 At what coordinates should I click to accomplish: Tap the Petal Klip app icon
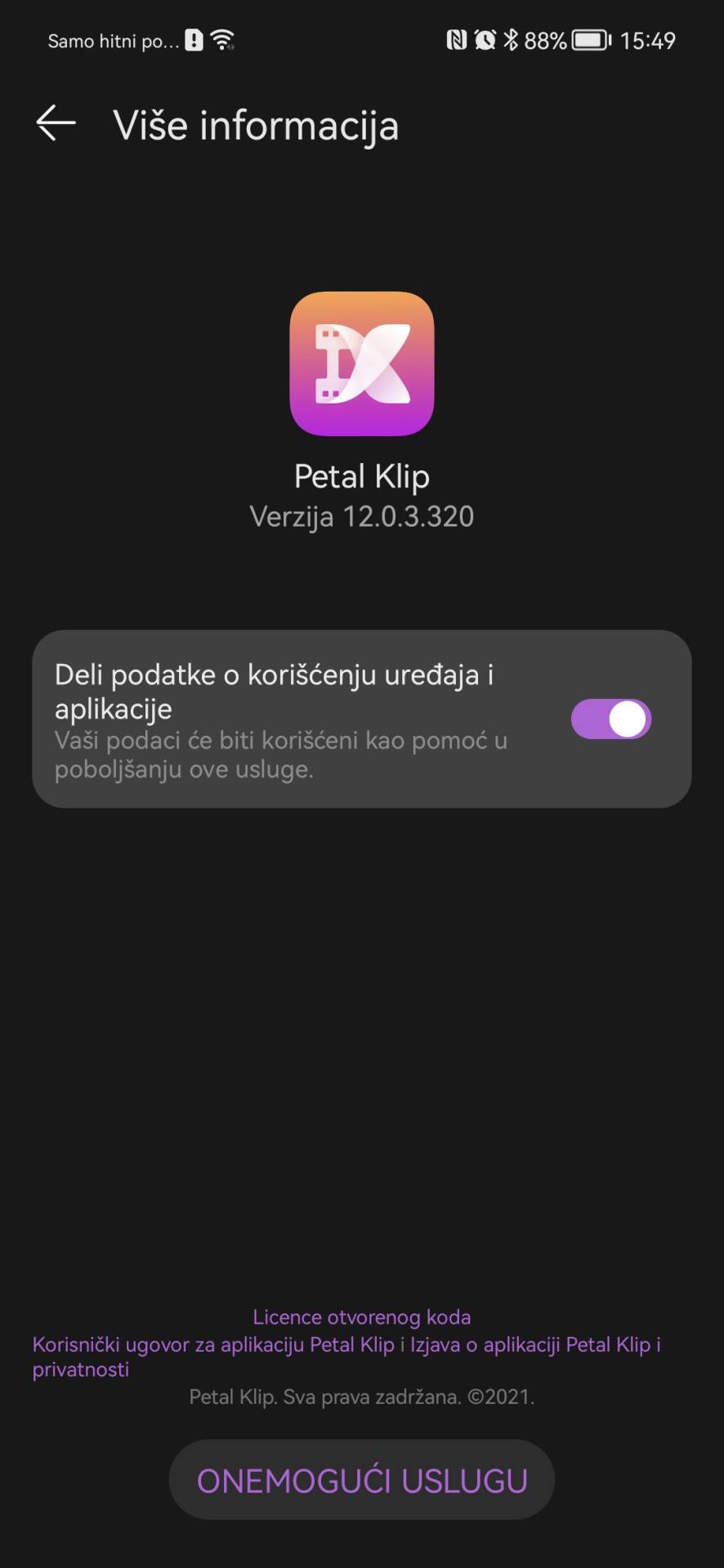(362, 363)
